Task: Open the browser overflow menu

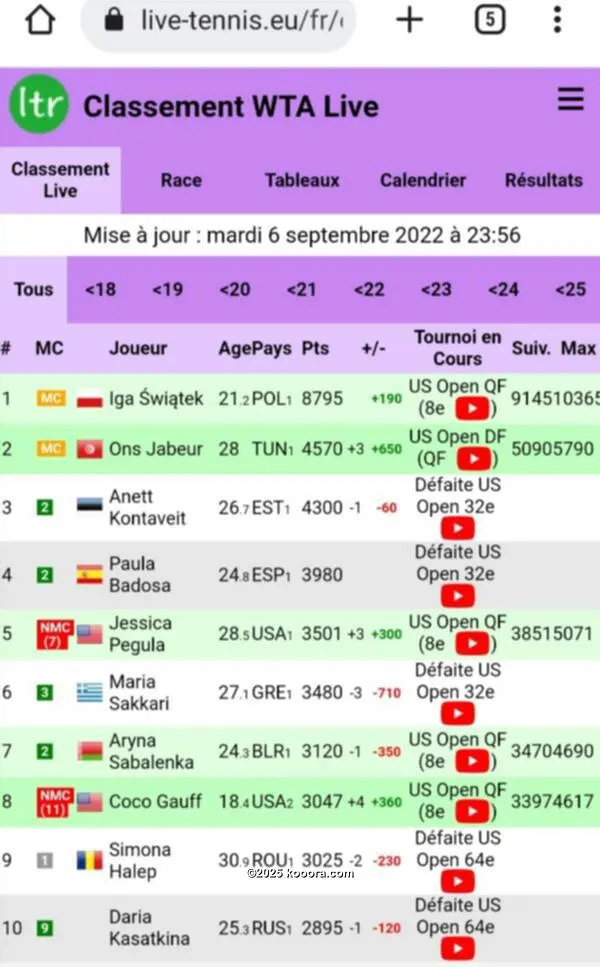Action: 557,20
